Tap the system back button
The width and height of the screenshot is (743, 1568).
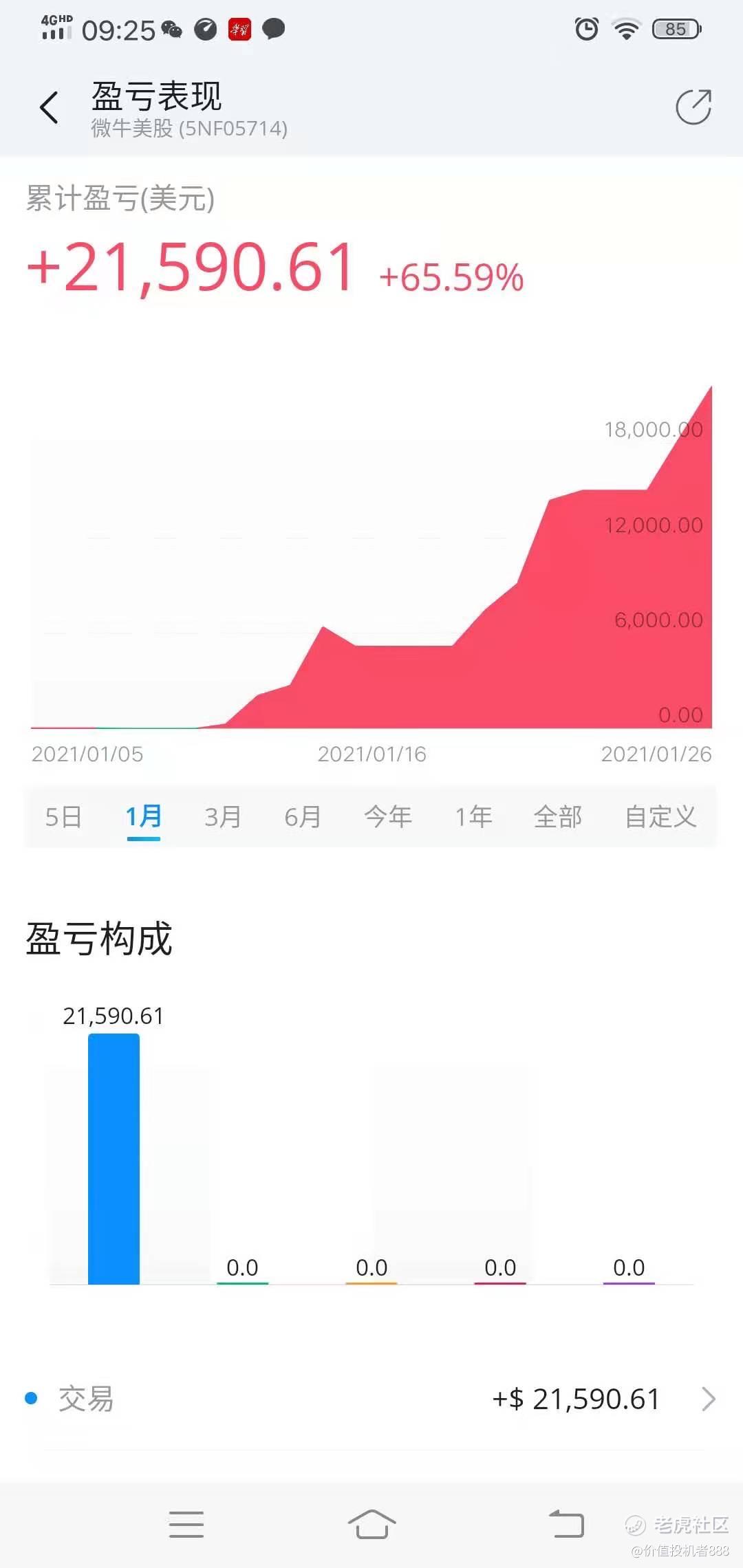(566, 1524)
